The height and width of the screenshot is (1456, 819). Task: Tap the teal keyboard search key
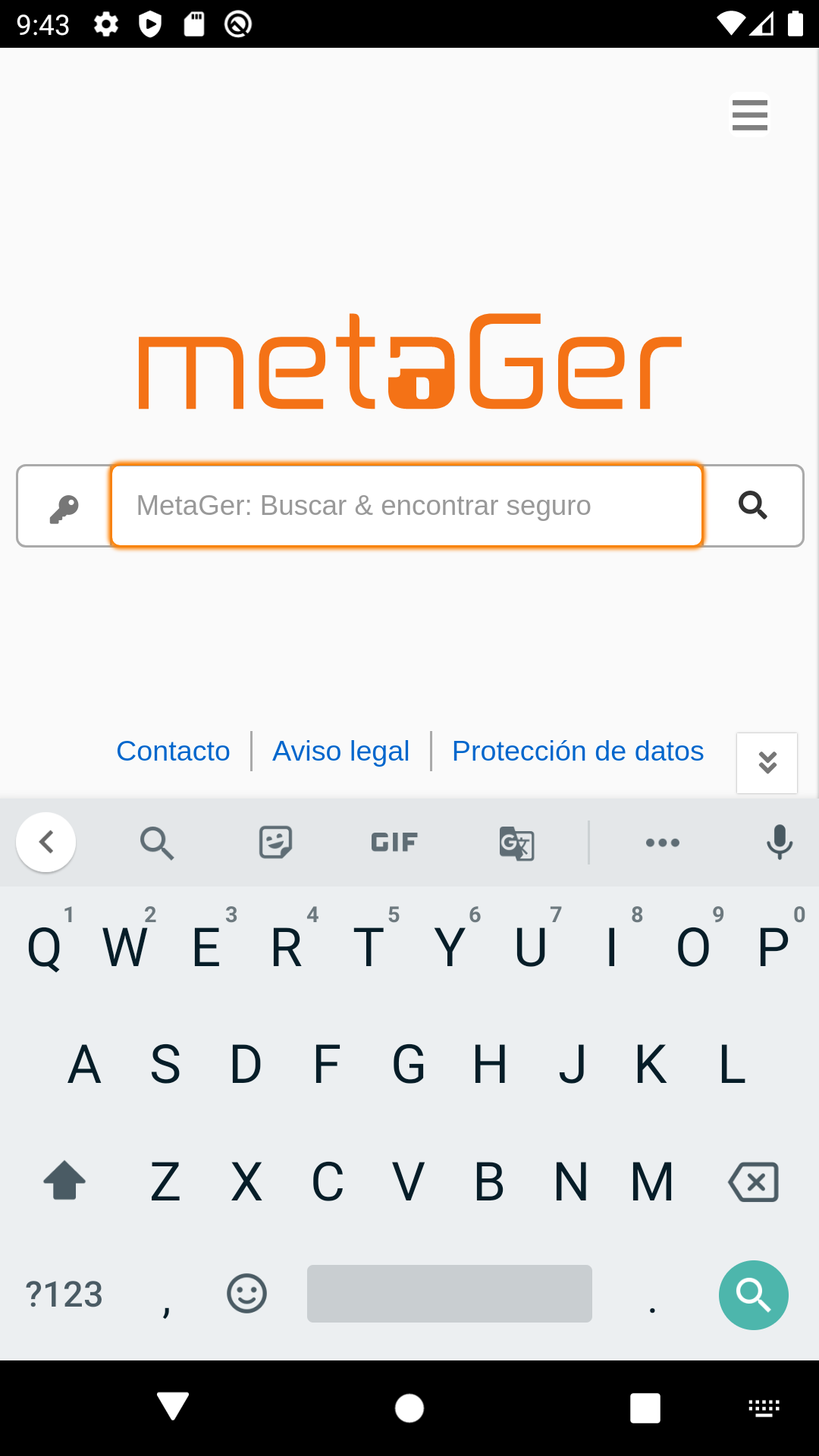click(753, 1294)
